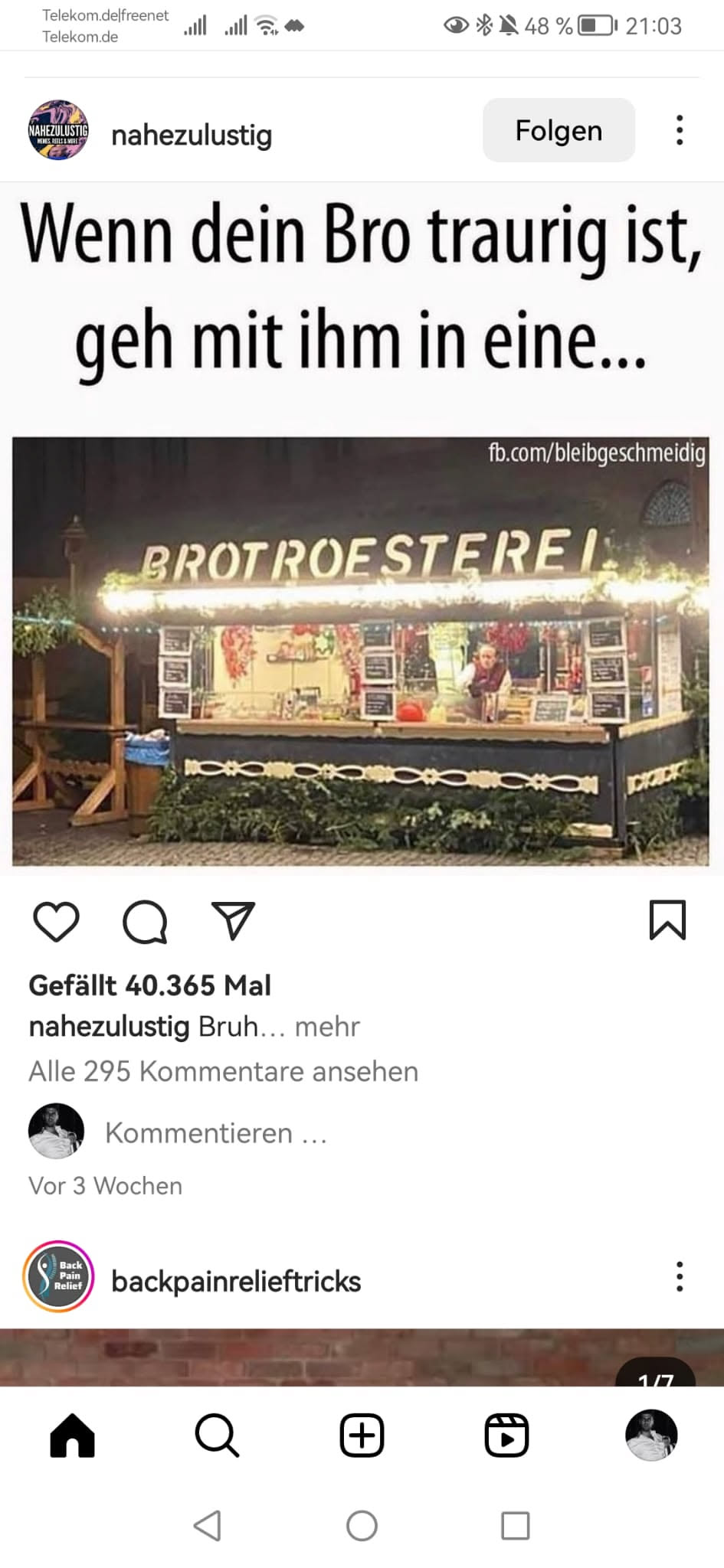Go back with system back button

pyautogui.click(x=208, y=1525)
